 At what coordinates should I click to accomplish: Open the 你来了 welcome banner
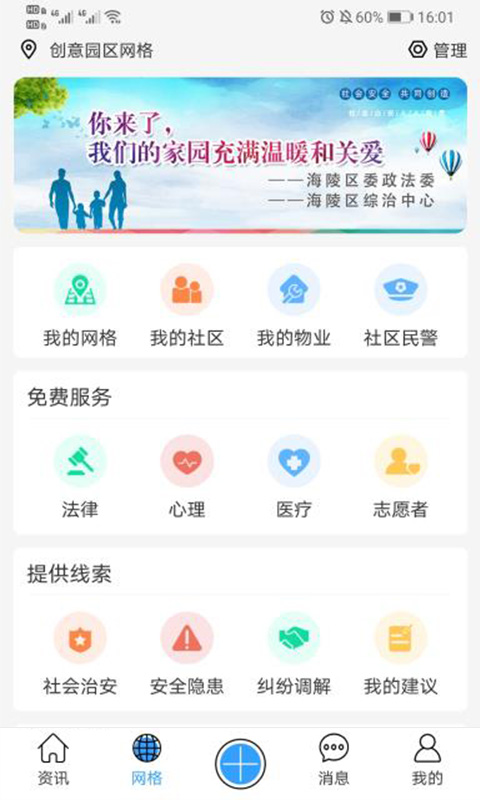coord(240,155)
